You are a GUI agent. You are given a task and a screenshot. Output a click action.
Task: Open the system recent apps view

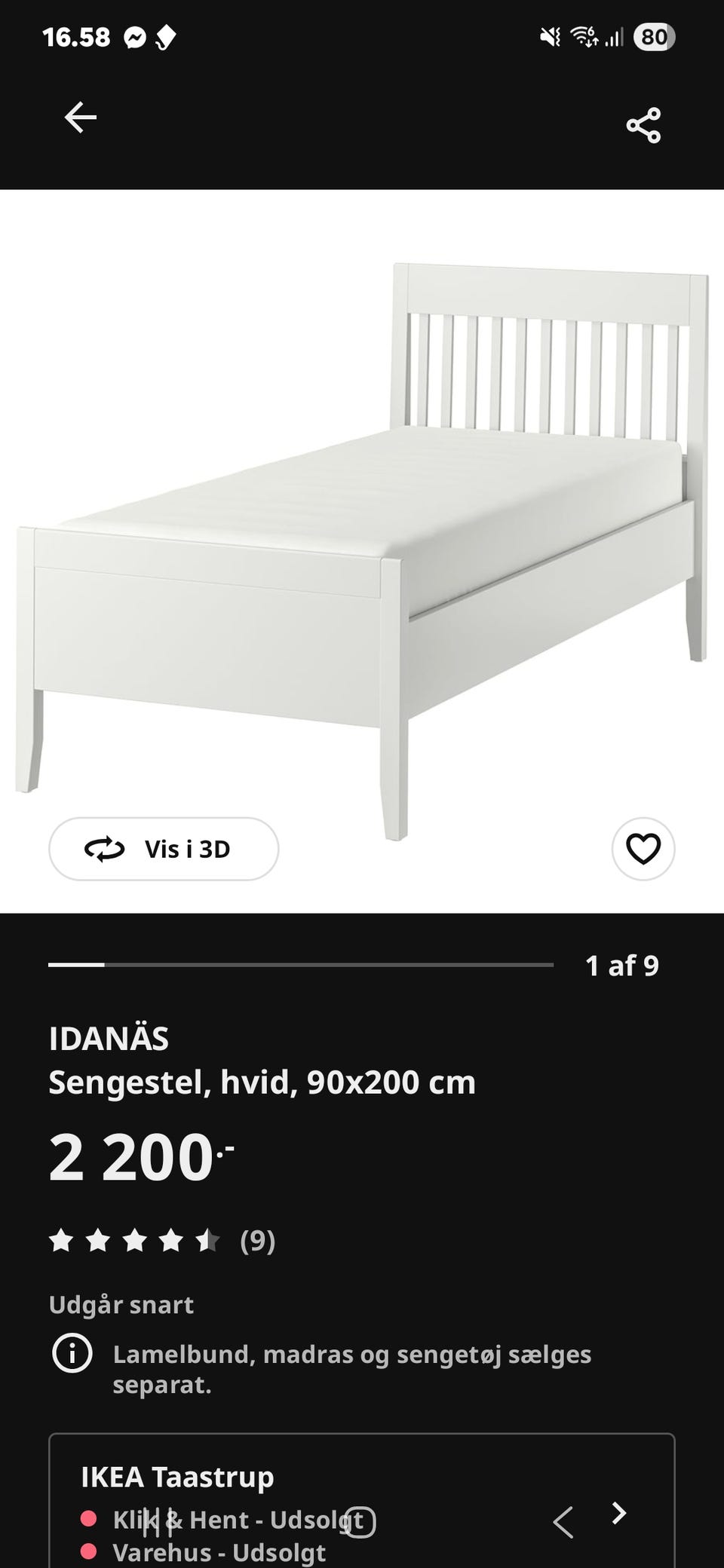point(157,1521)
